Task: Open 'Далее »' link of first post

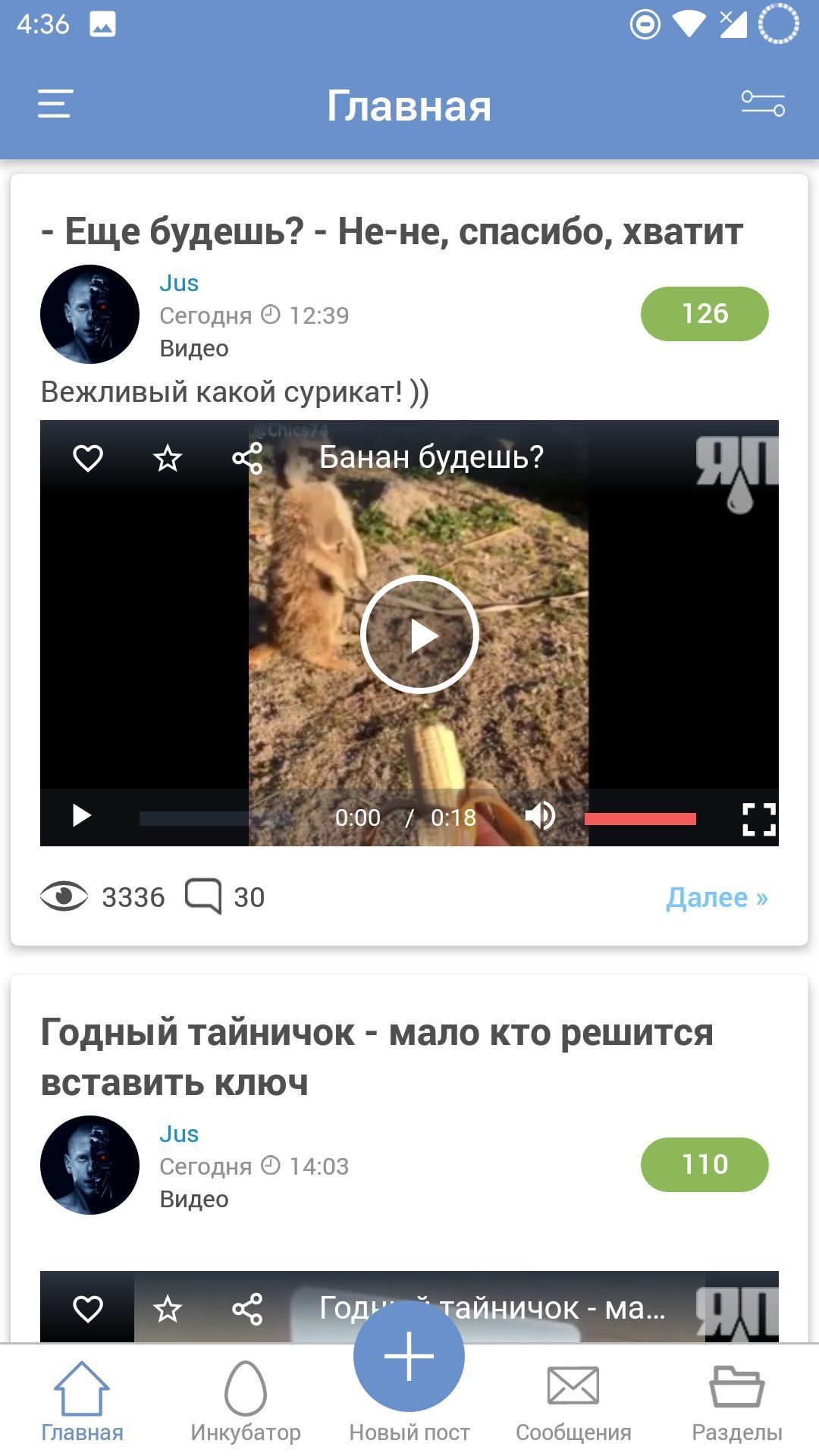Action: tap(717, 897)
